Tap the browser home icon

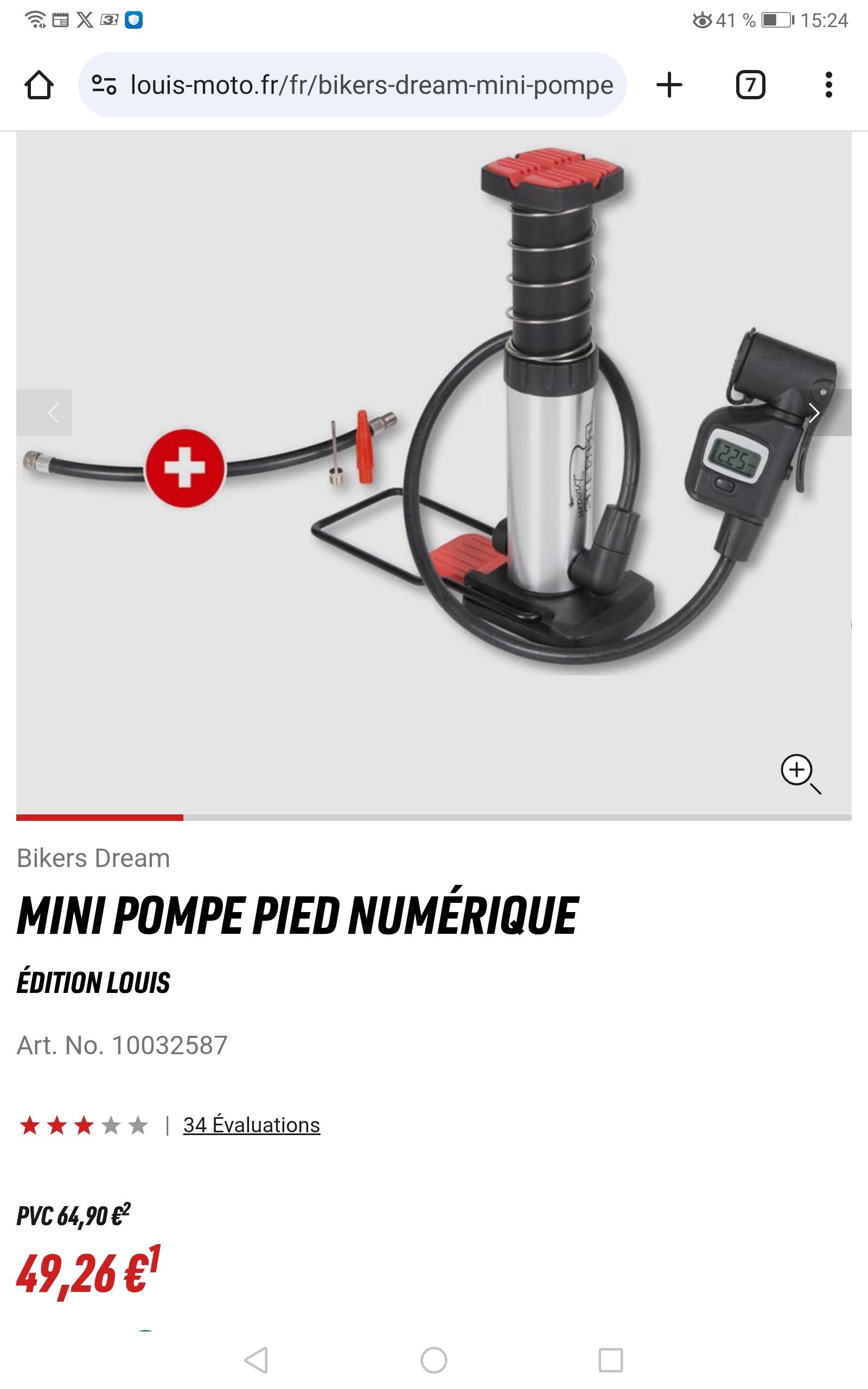pyautogui.click(x=39, y=85)
